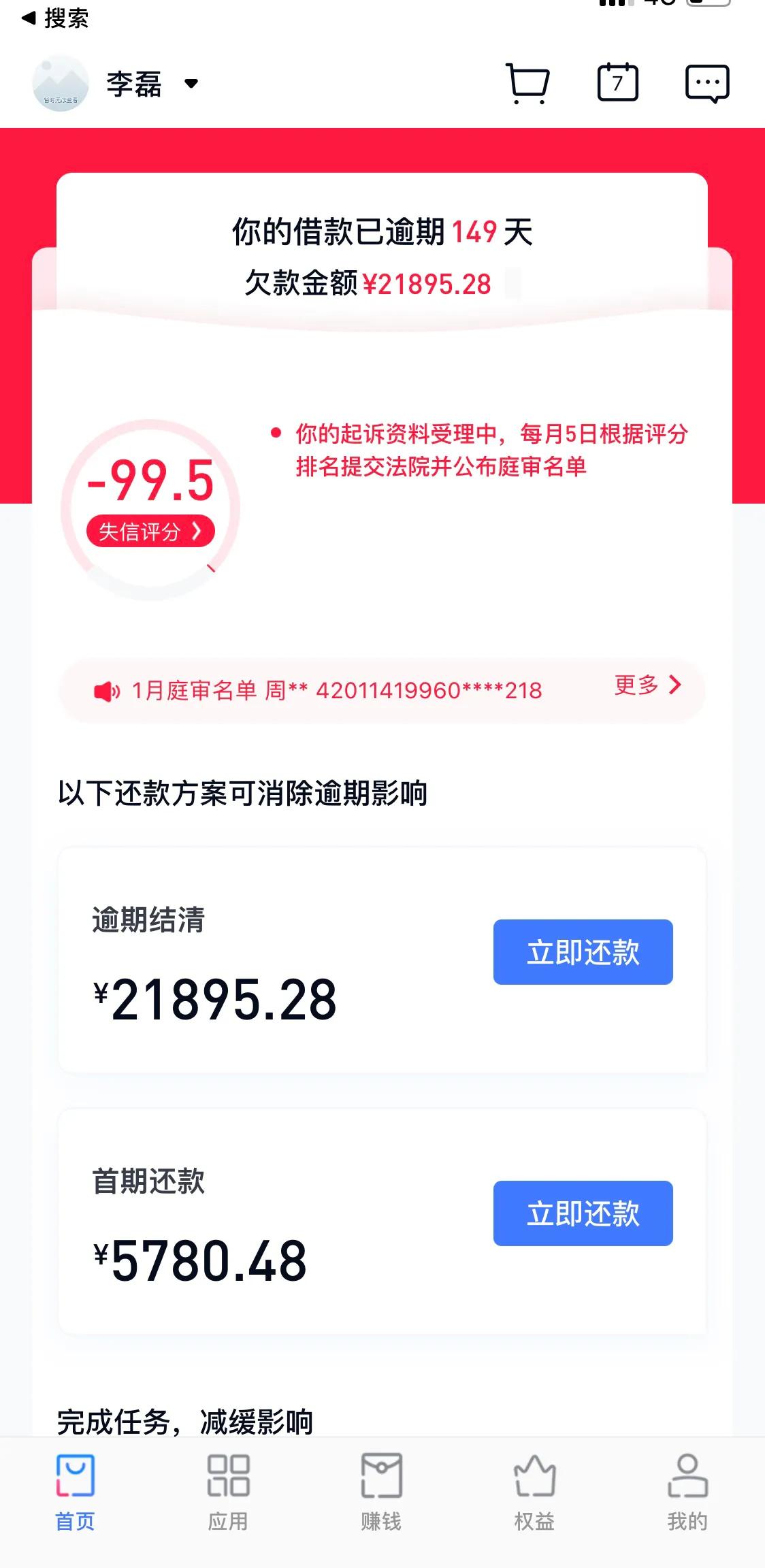Open the shopping cart icon

[x=527, y=84]
